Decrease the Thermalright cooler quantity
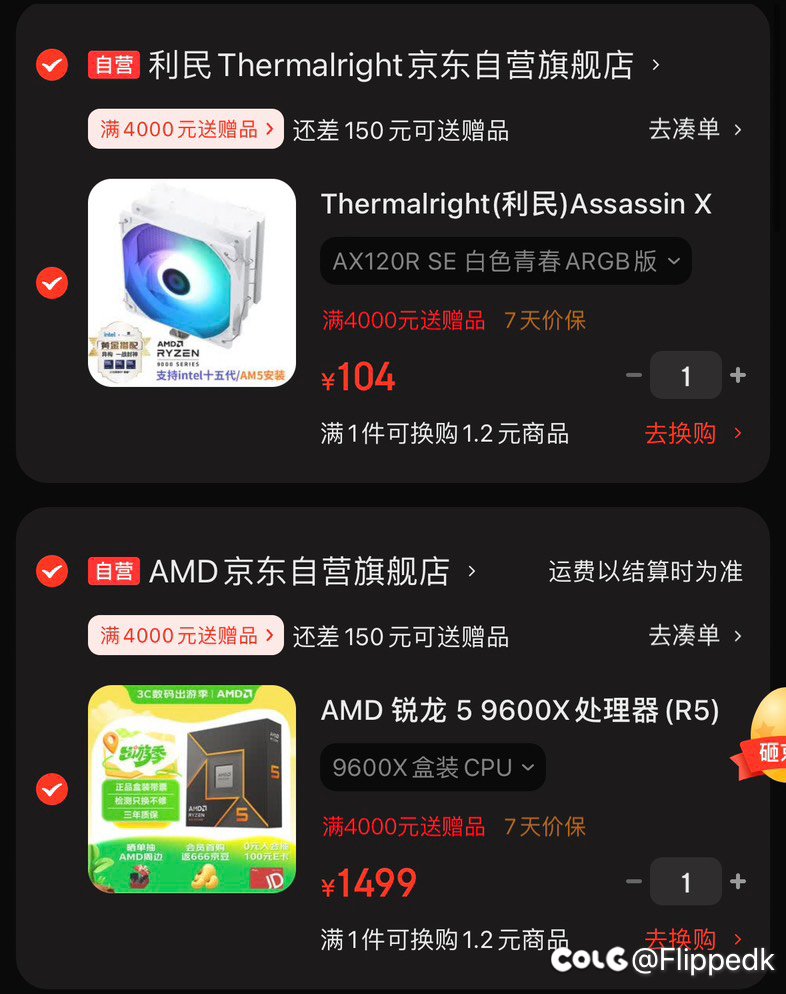The width and height of the screenshot is (786, 994). click(633, 376)
